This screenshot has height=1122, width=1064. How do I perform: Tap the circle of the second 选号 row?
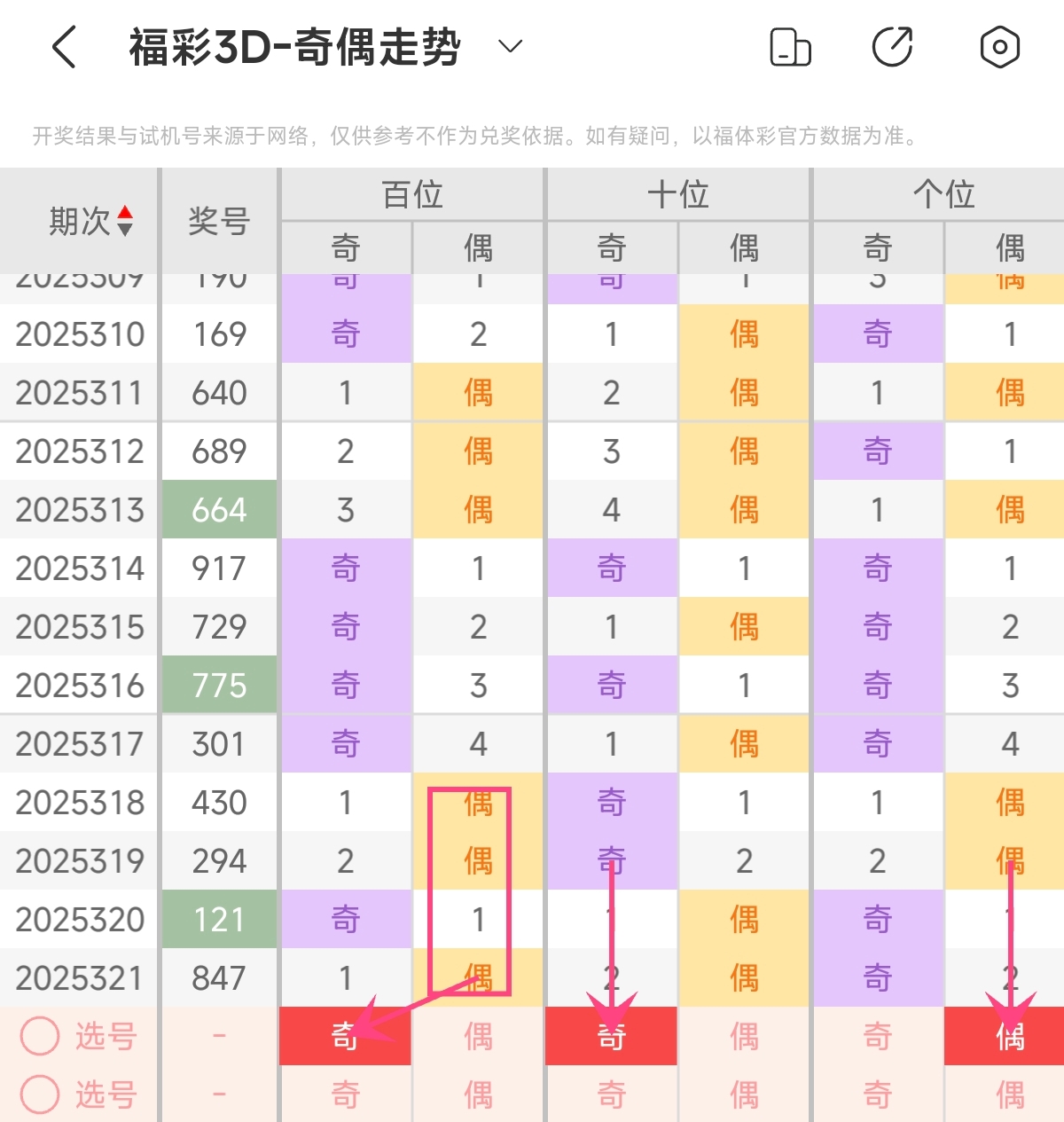40,1095
